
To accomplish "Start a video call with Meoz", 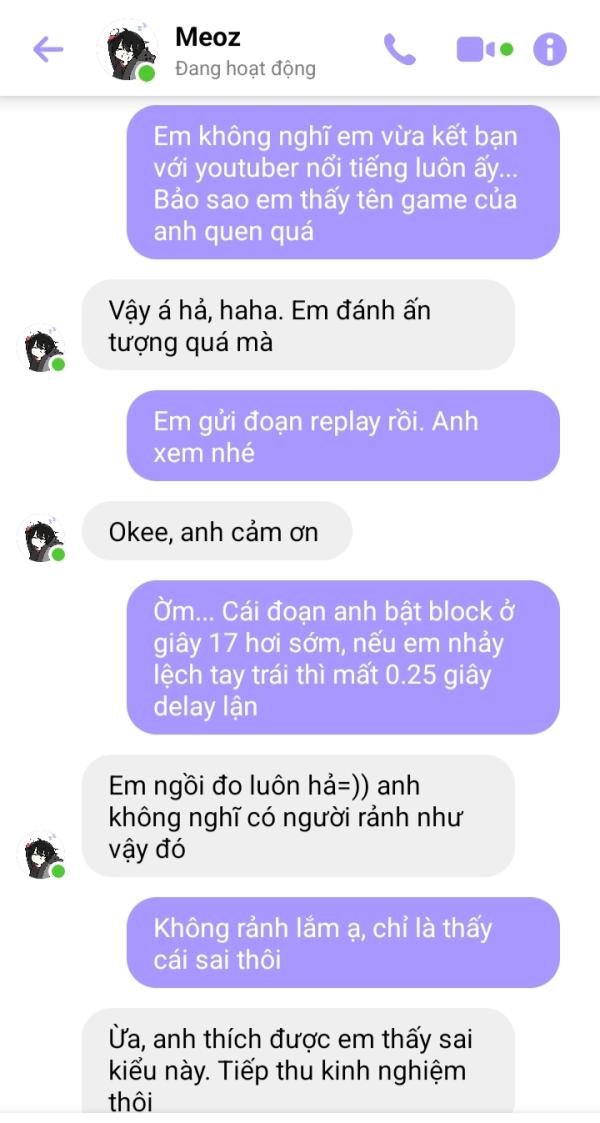I will pyautogui.click(x=476, y=49).
